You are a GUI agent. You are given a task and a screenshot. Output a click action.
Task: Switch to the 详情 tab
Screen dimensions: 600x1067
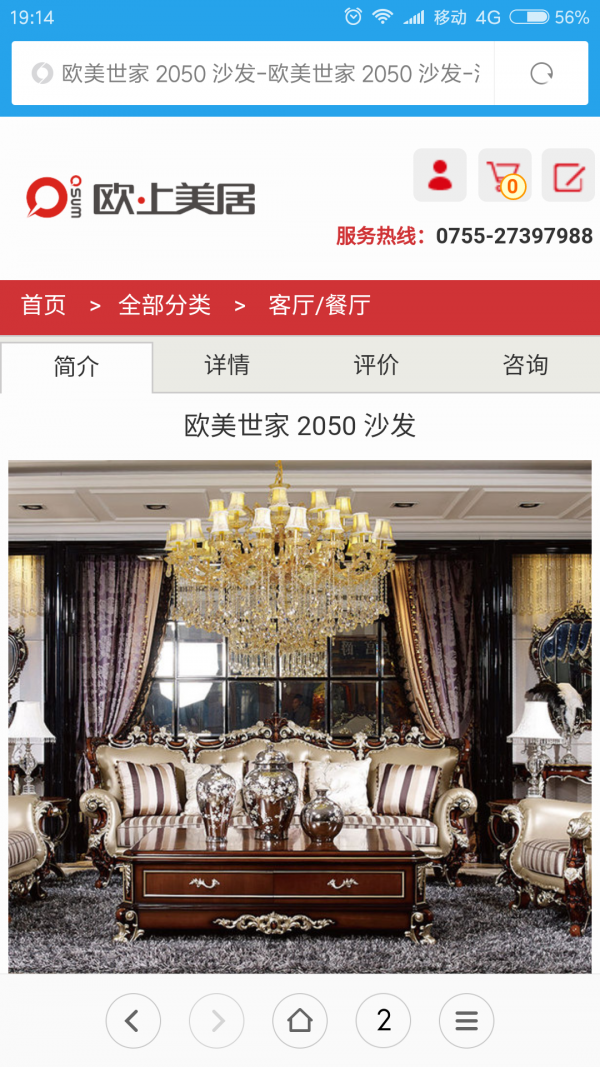click(227, 366)
